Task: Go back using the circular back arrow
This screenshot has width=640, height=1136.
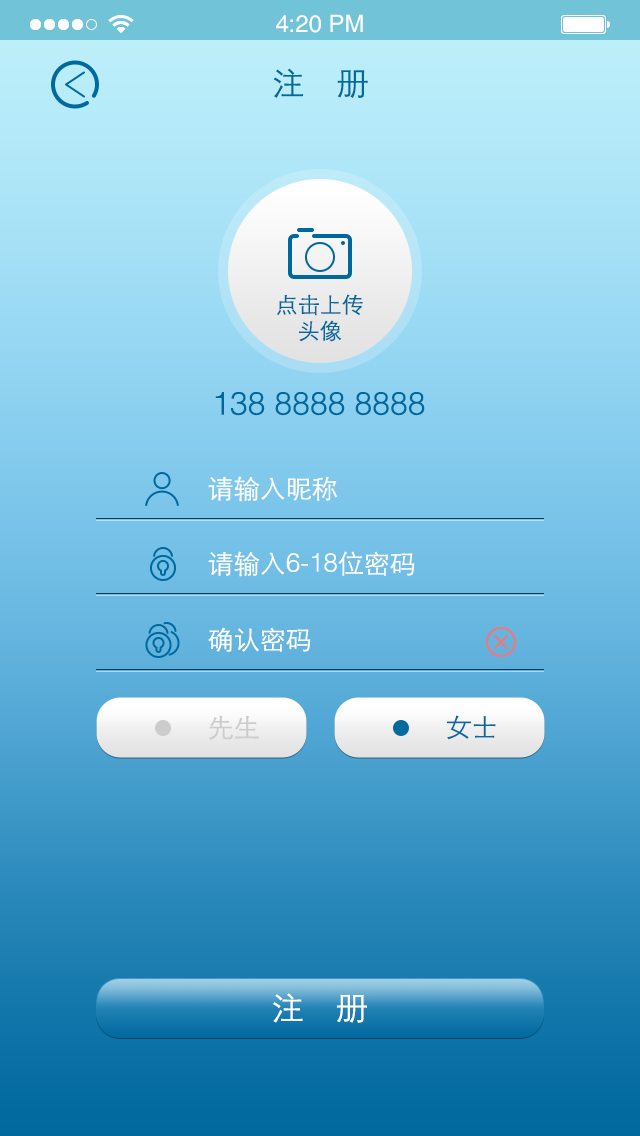Action: [75, 85]
